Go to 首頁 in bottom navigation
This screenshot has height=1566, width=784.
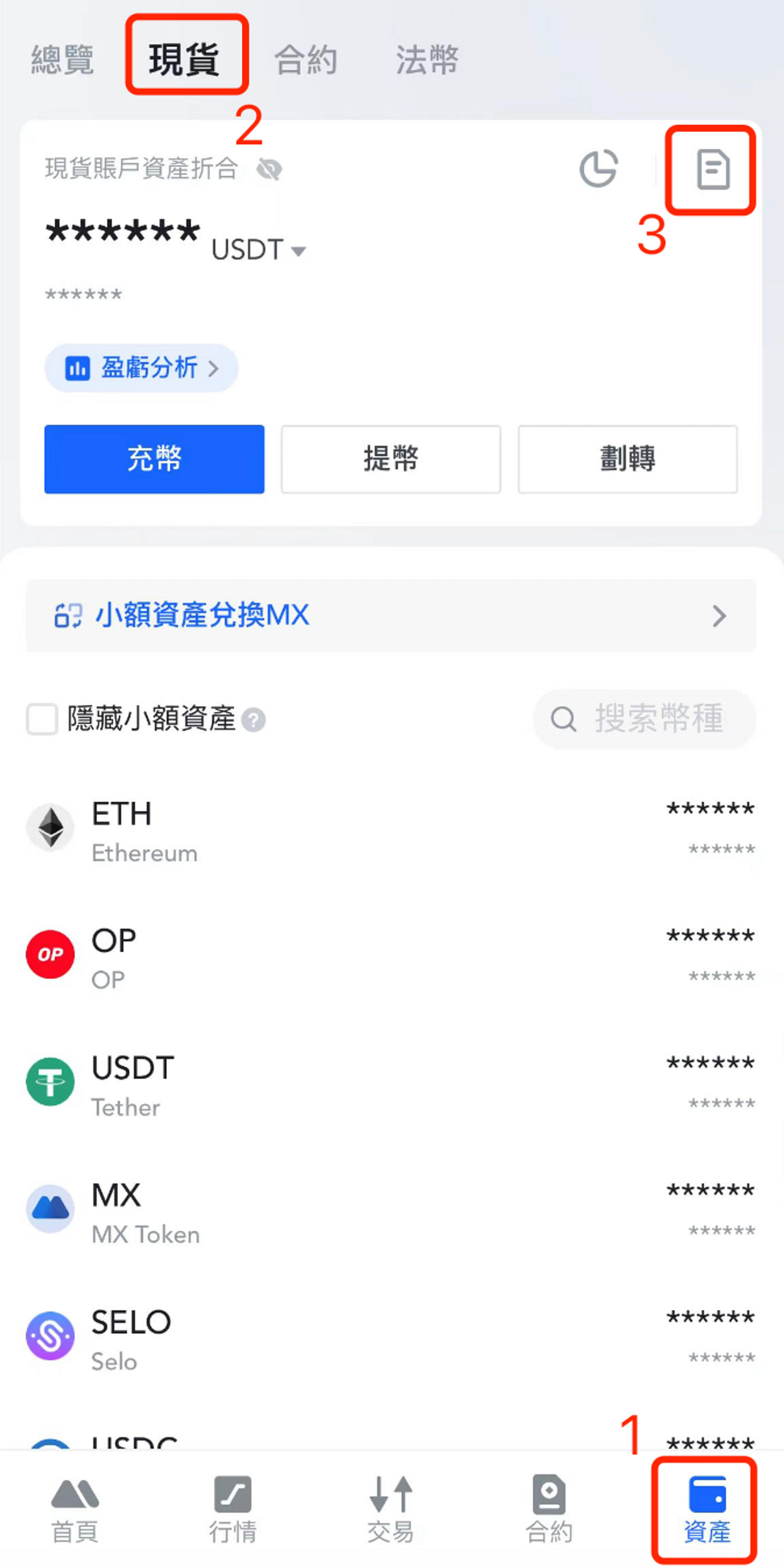75,1509
